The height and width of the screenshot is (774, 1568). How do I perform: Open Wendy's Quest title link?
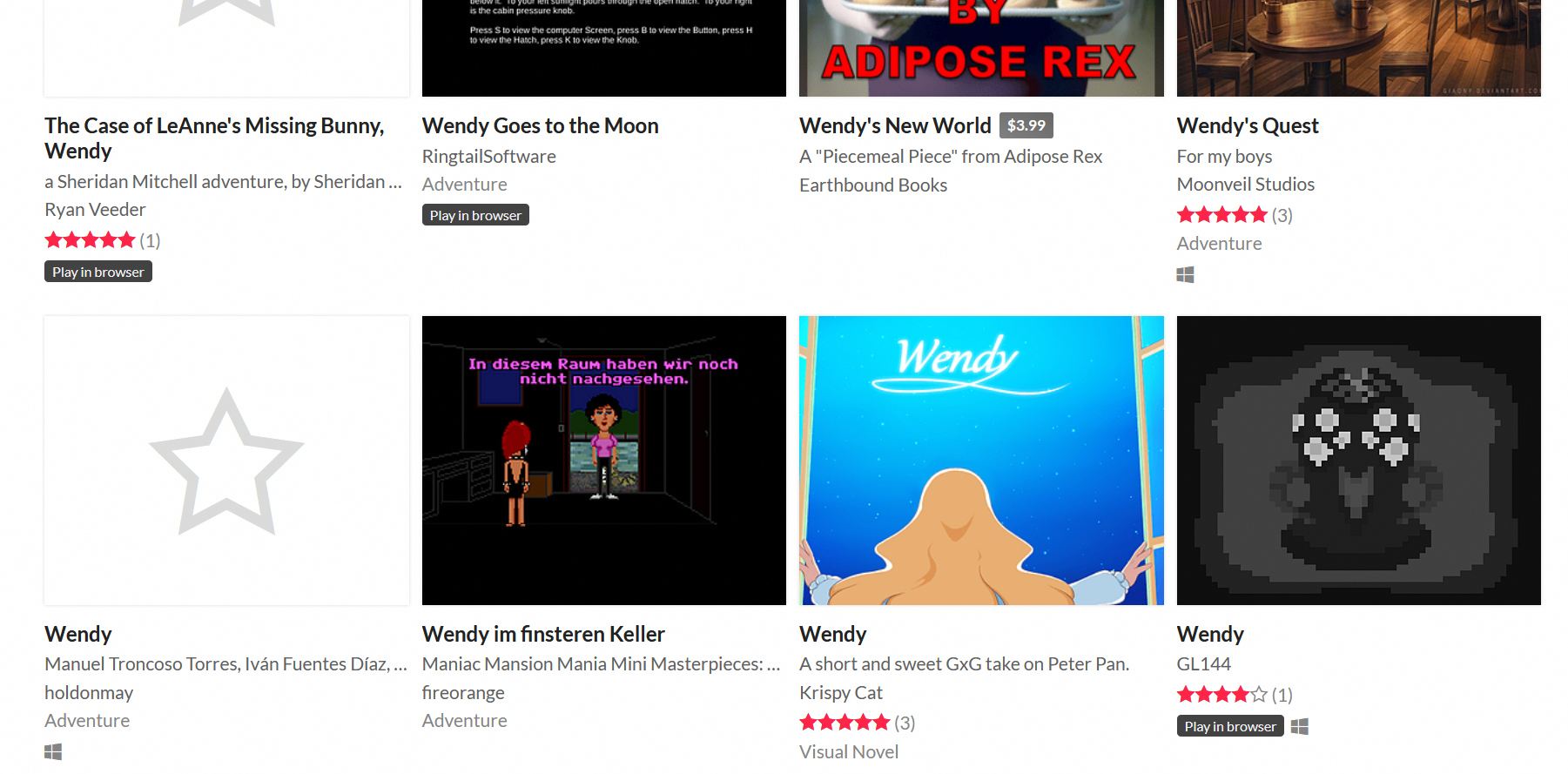pyautogui.click(x=1247, y=126)
